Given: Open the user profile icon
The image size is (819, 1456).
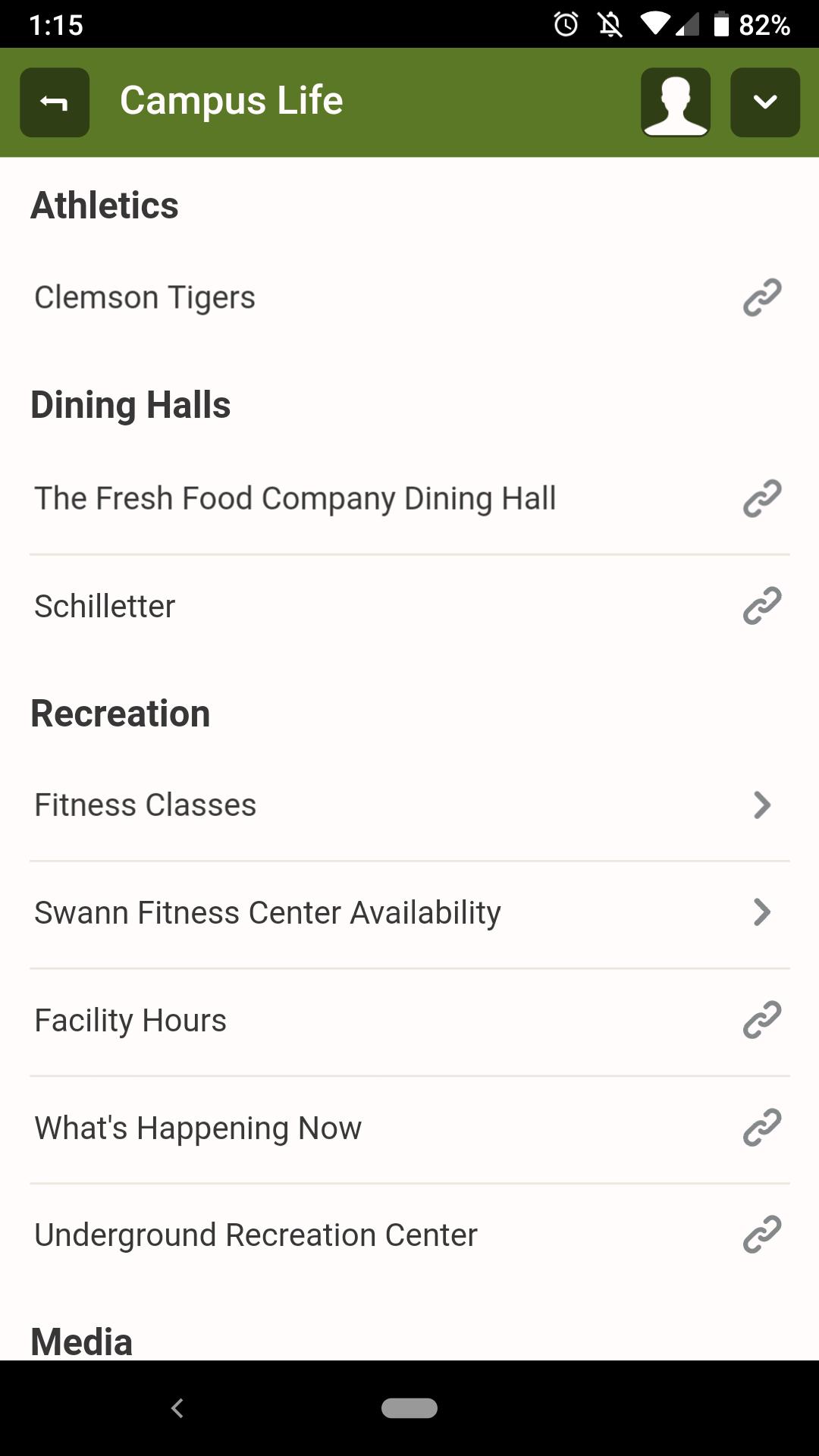Looking at the screenshot, I should coord(676,102).
